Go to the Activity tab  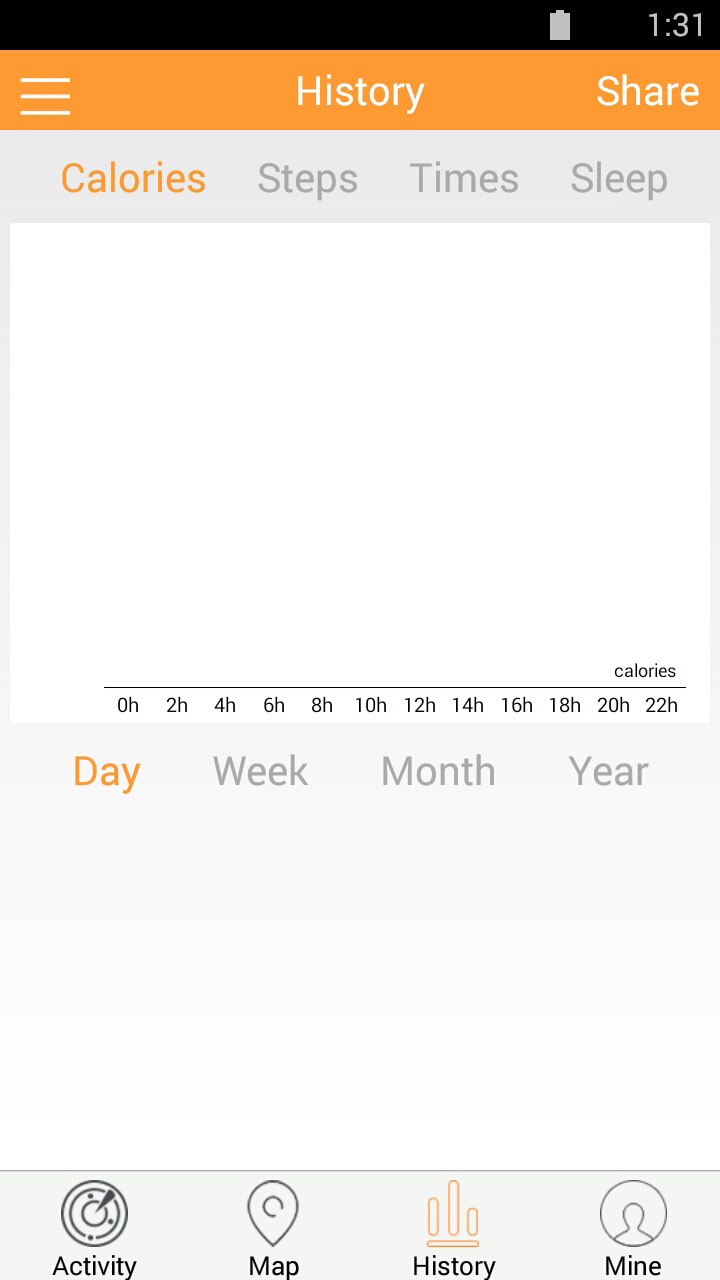tap(94, 1227)
